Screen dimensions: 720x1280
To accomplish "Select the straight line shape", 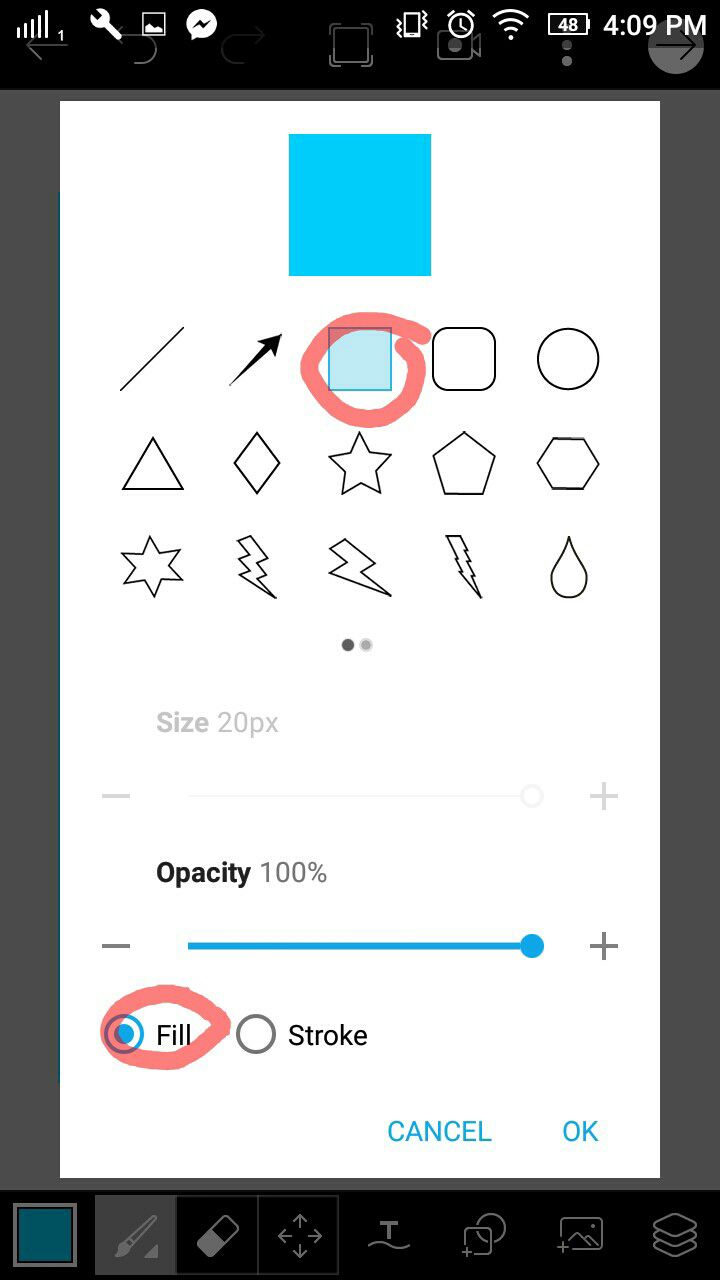I will coord(152,359).
